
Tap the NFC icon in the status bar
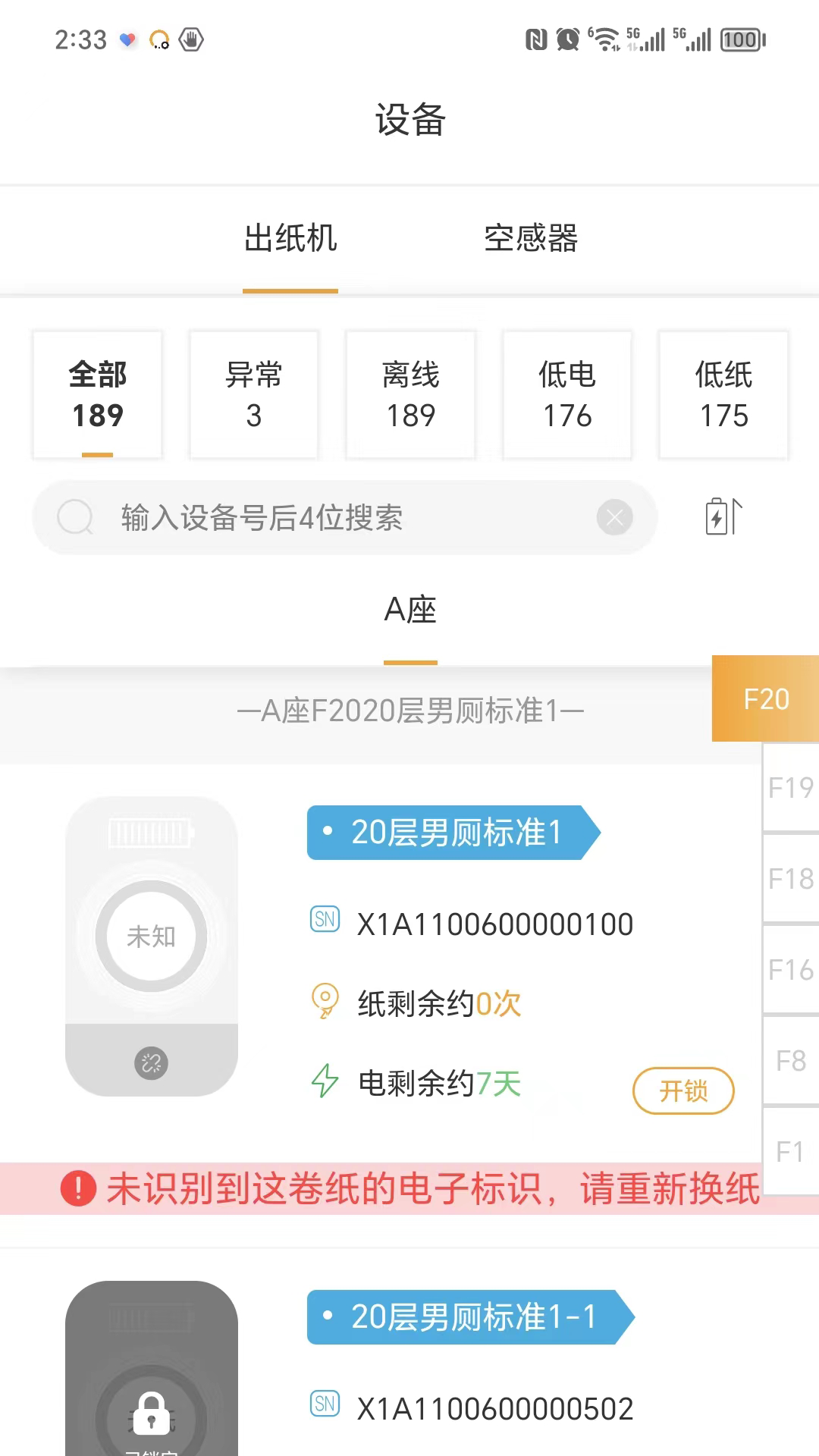tap(535, 39)
